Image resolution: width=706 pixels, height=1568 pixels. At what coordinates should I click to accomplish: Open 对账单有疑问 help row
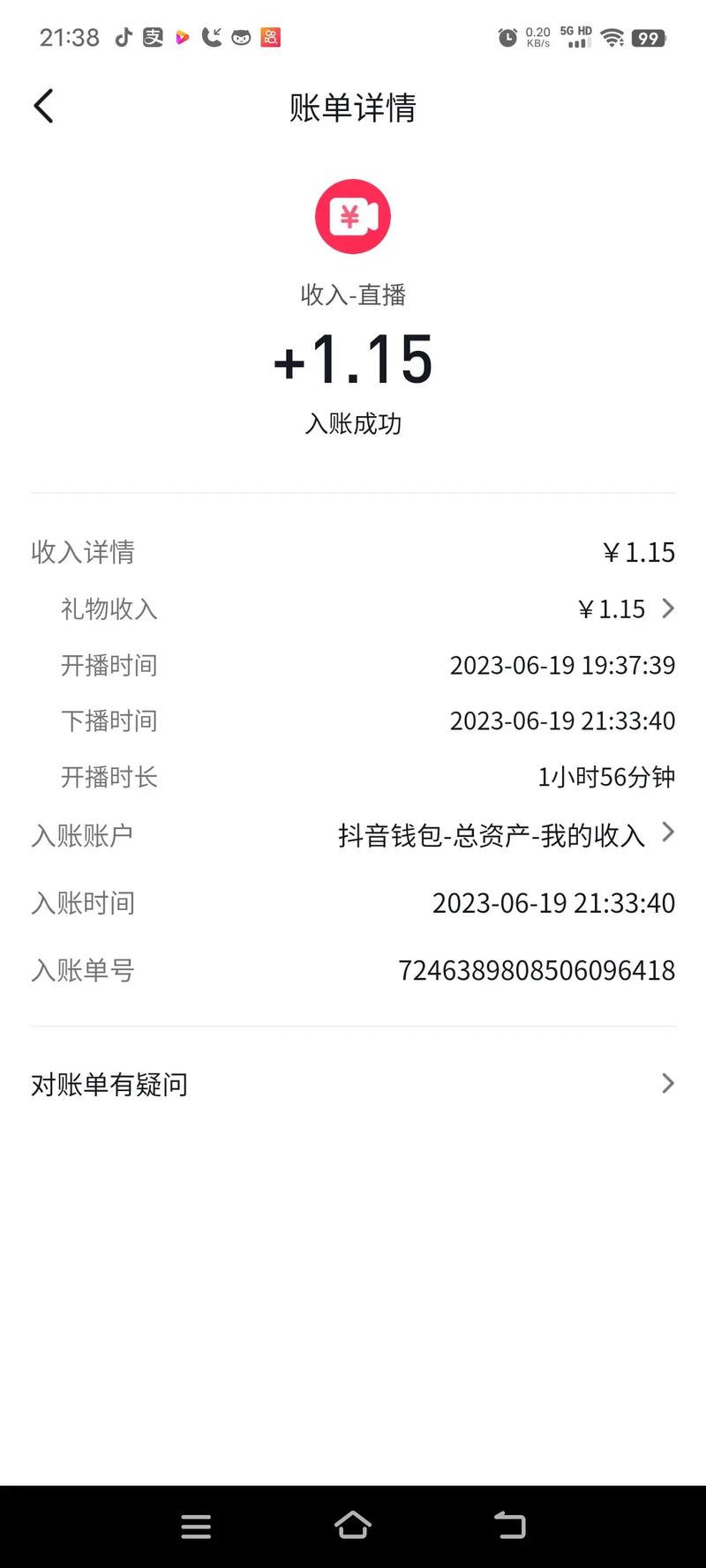pyautogui.click(x=353, y=1084)
